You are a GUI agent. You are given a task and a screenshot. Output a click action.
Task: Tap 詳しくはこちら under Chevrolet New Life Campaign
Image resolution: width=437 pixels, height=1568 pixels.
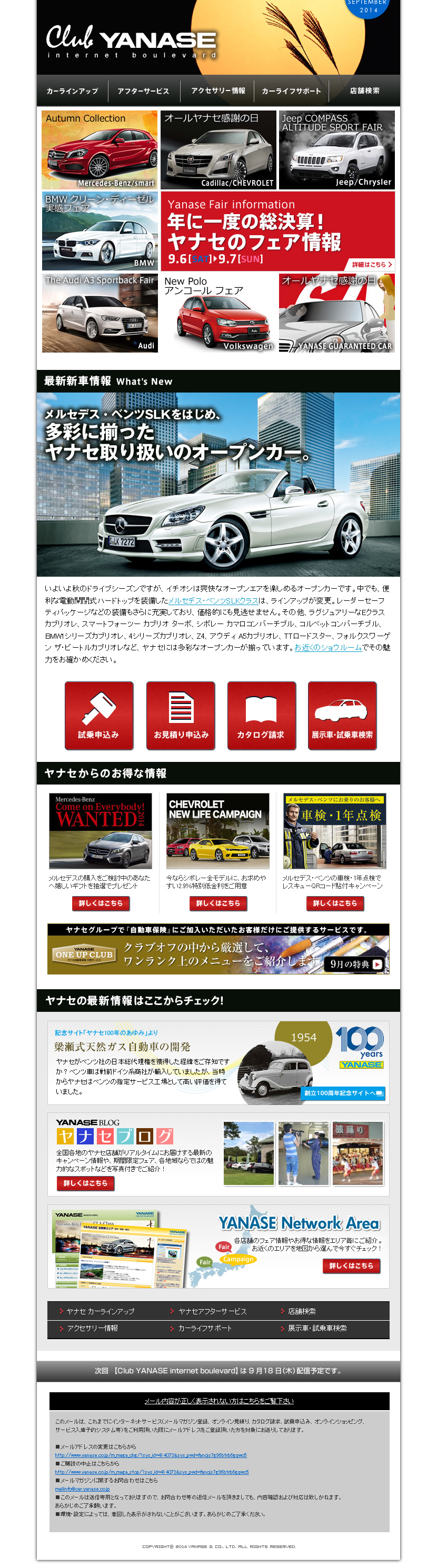pyautogui.click(x=217, y=903)
